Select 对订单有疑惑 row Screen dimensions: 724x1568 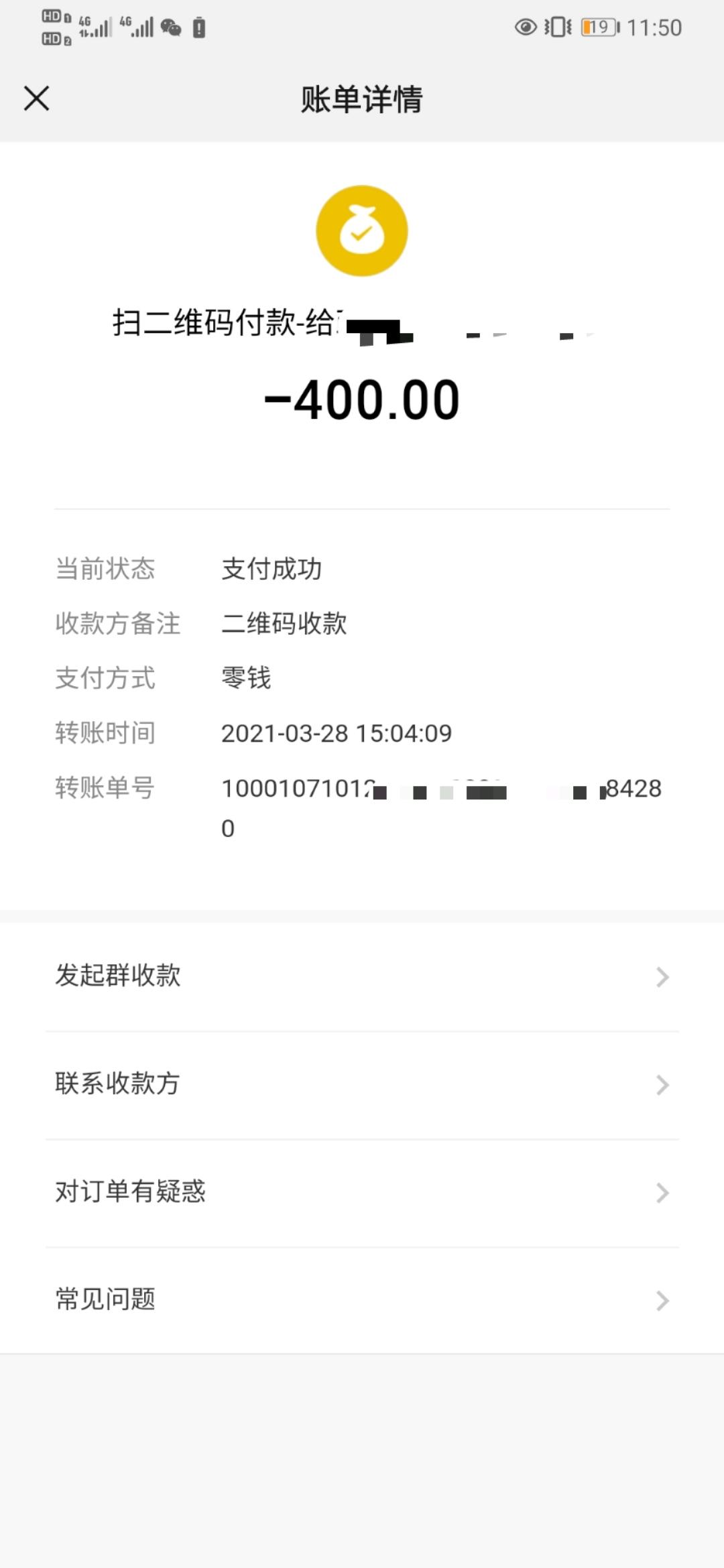[x=362, y=1192]
